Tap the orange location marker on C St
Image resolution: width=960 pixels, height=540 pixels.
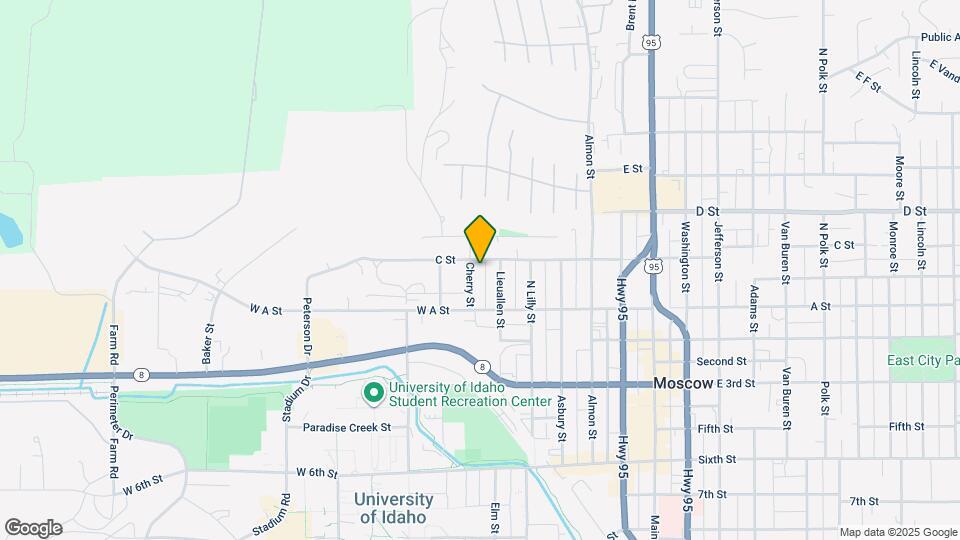480,239
